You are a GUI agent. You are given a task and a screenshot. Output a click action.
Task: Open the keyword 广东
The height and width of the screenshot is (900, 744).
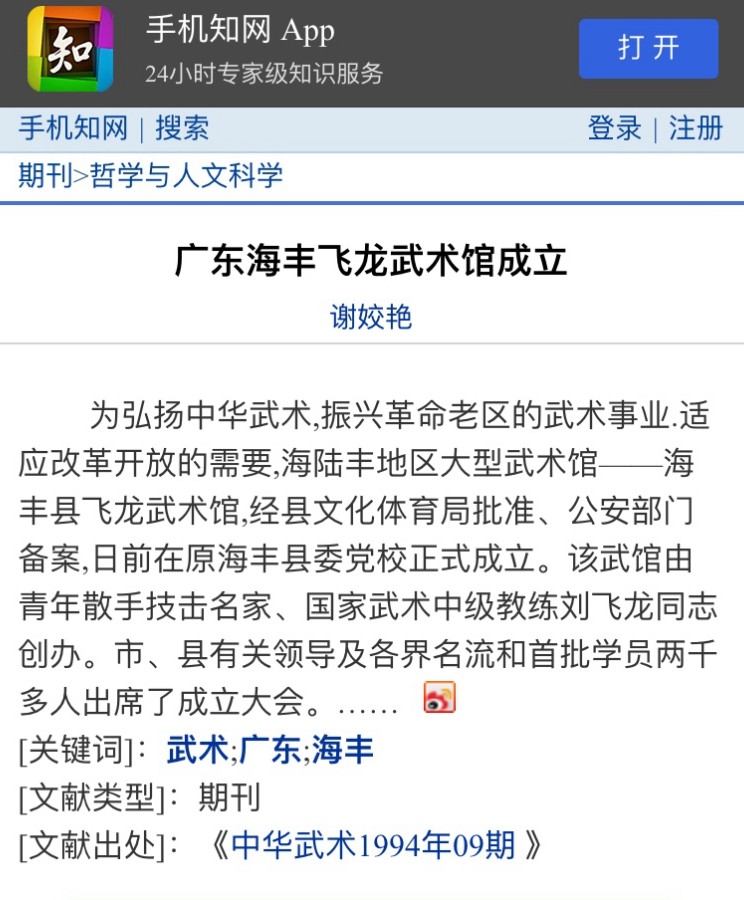point(270,750)
